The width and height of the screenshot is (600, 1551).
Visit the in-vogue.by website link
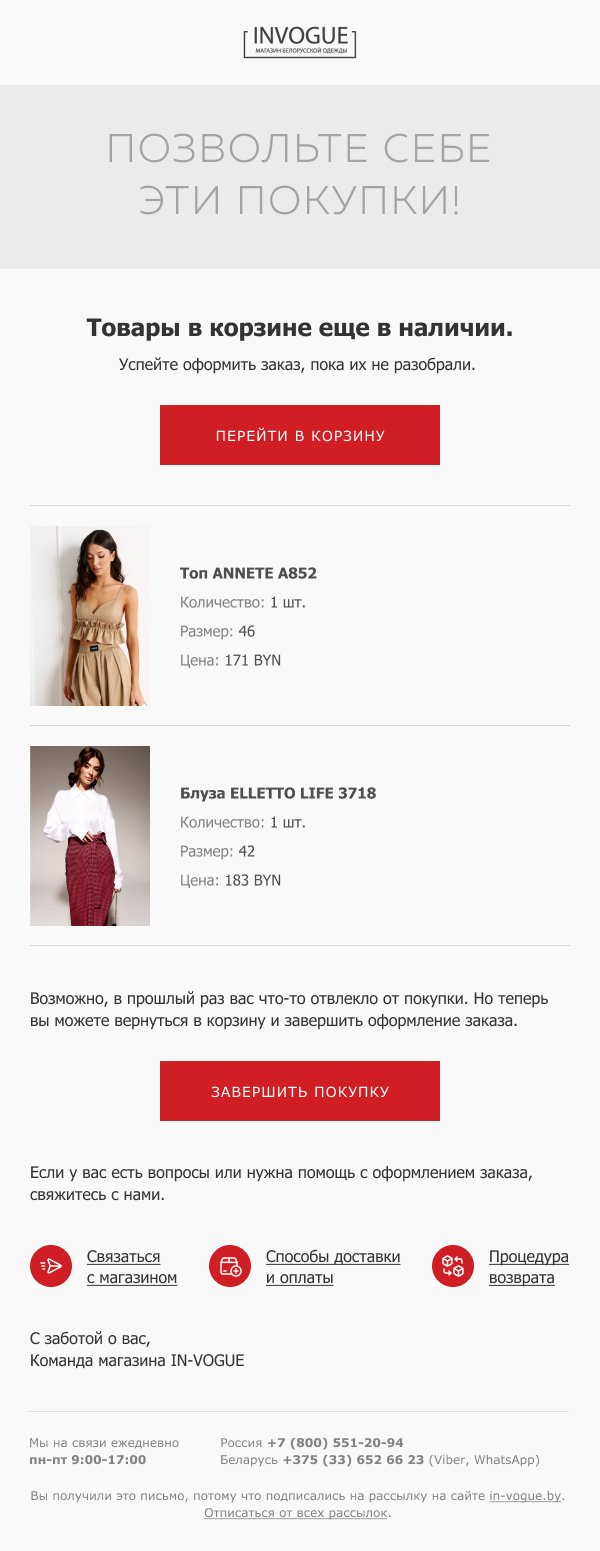pos(525,1496)
